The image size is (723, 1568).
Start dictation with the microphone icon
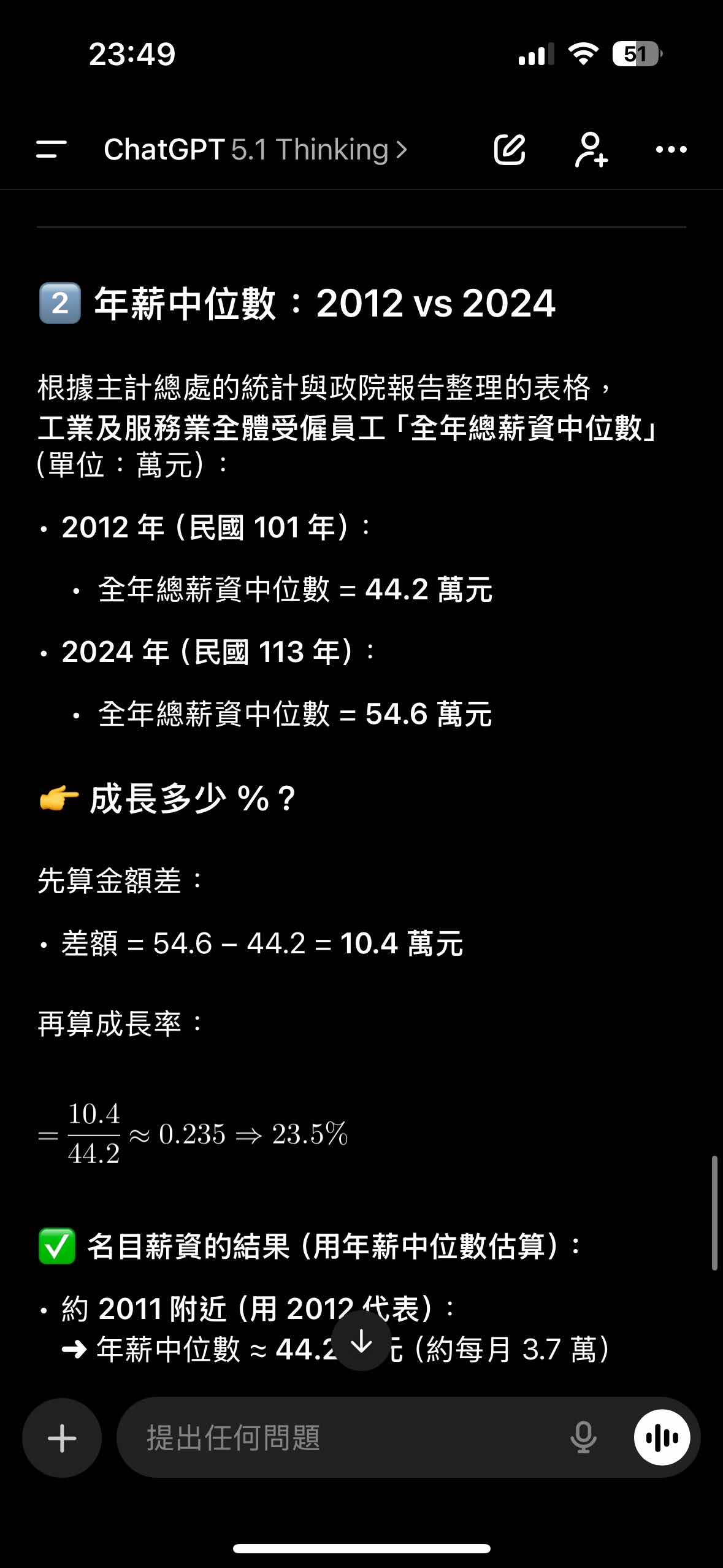point(583,1438)
